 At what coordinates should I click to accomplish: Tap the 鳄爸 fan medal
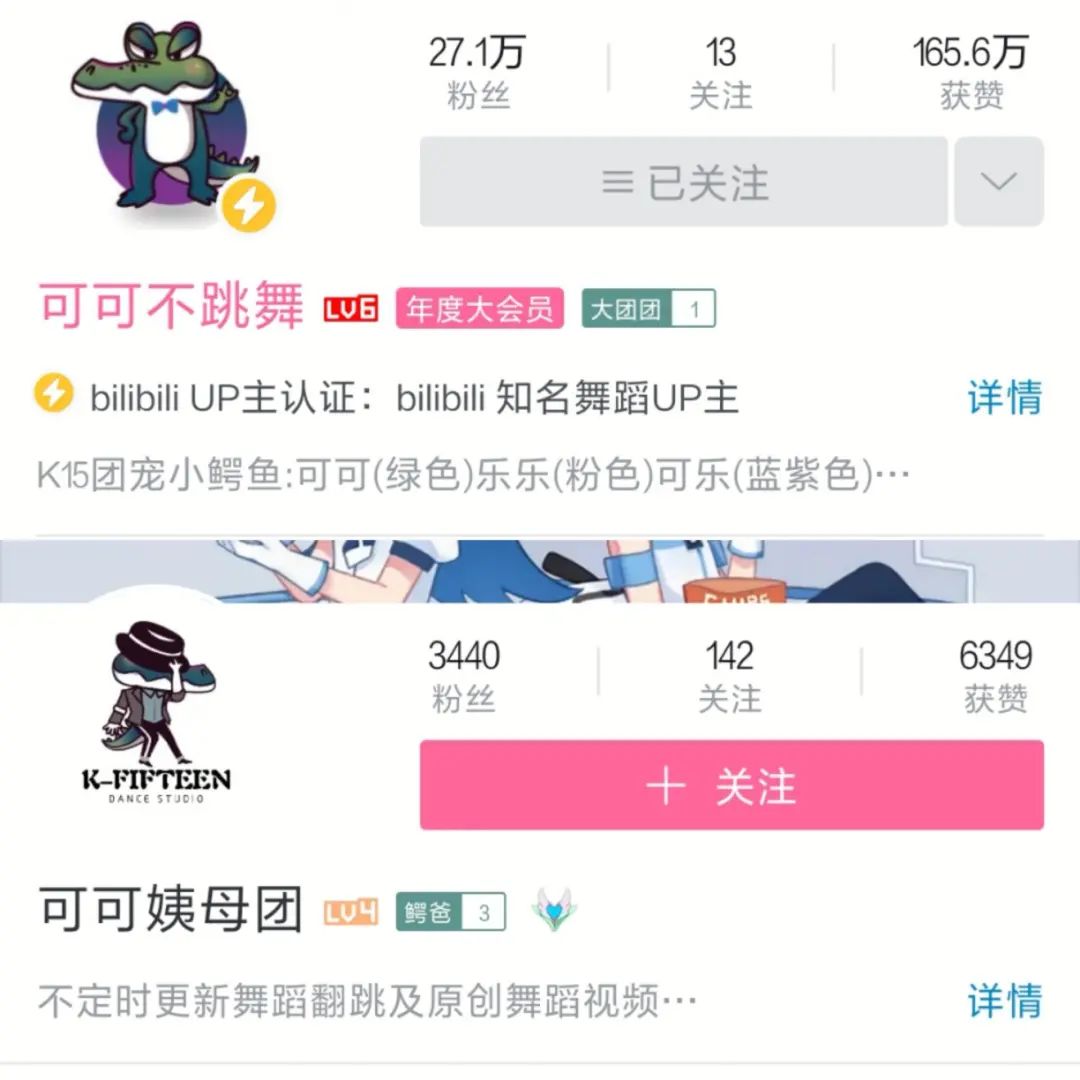[x=450, y=912]
